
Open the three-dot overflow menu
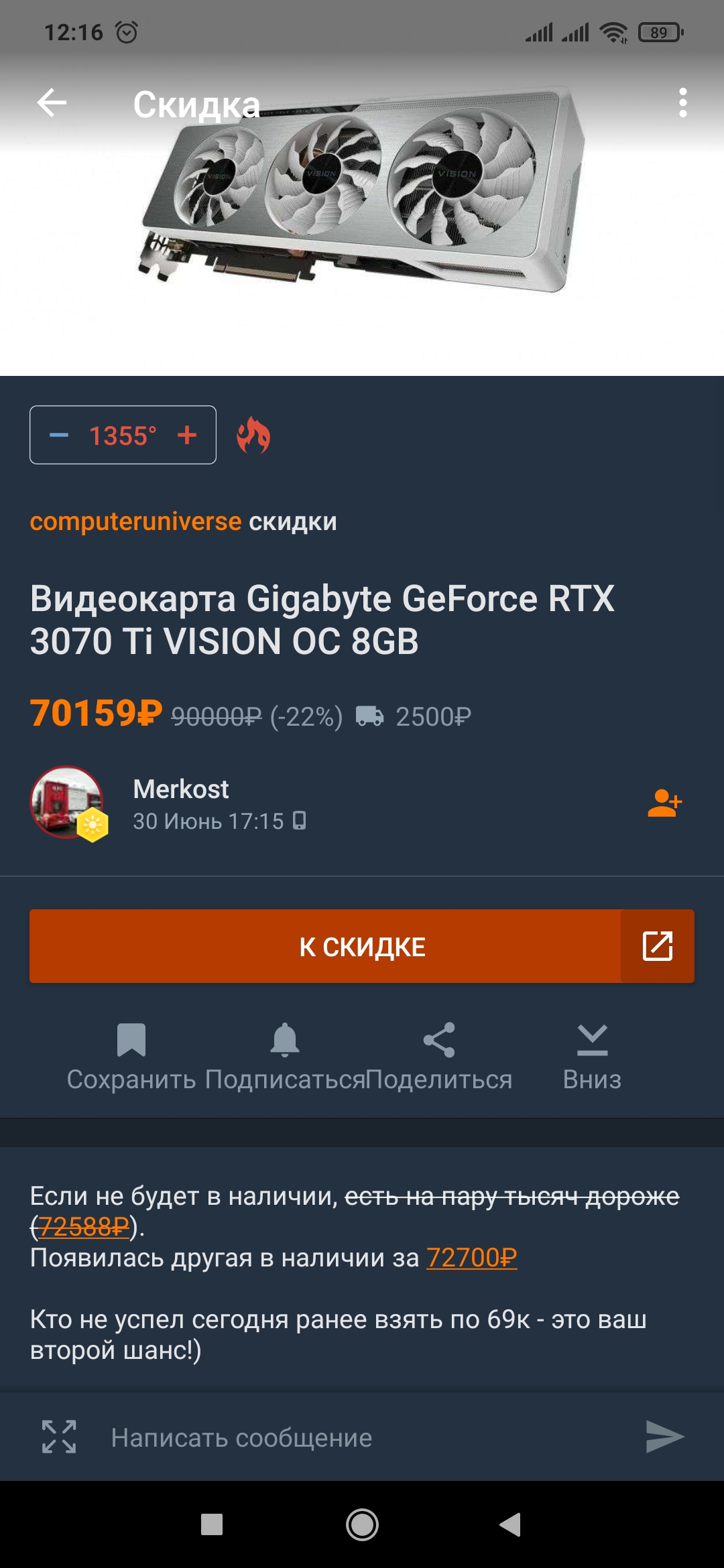point(682,103)
